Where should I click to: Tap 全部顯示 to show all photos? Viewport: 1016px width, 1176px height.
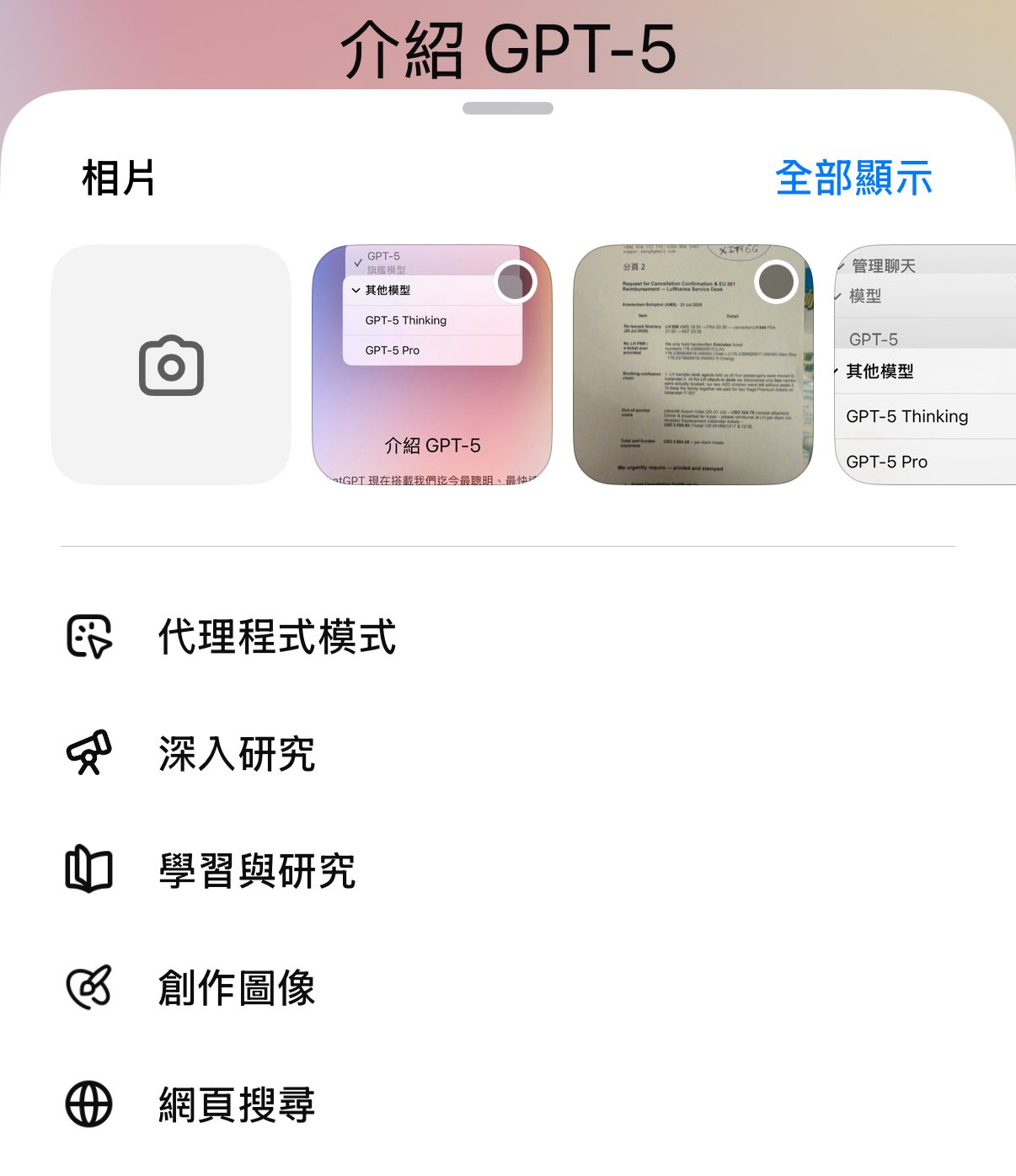[x=853, y=179]
